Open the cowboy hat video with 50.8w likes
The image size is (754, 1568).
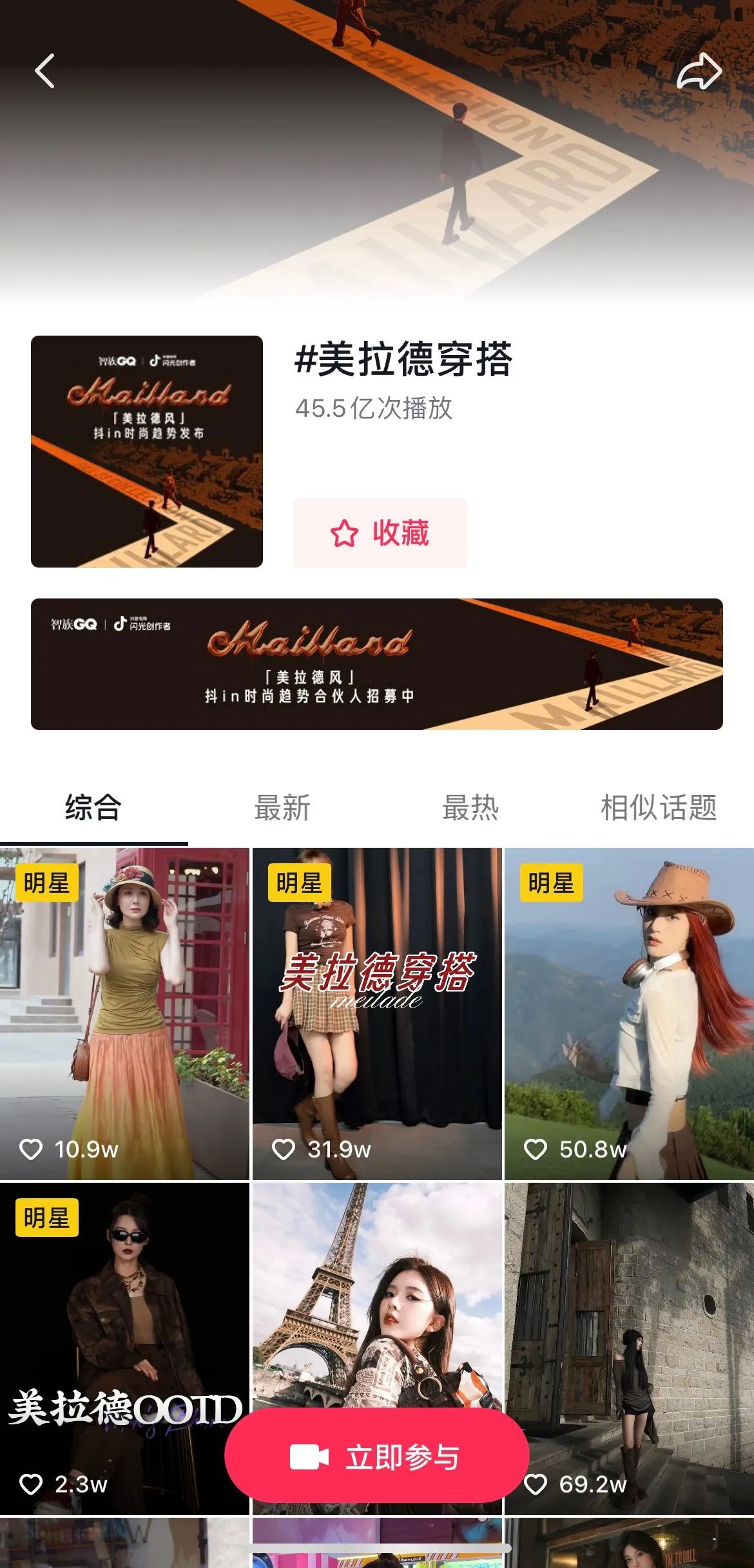click(629, 1013)
